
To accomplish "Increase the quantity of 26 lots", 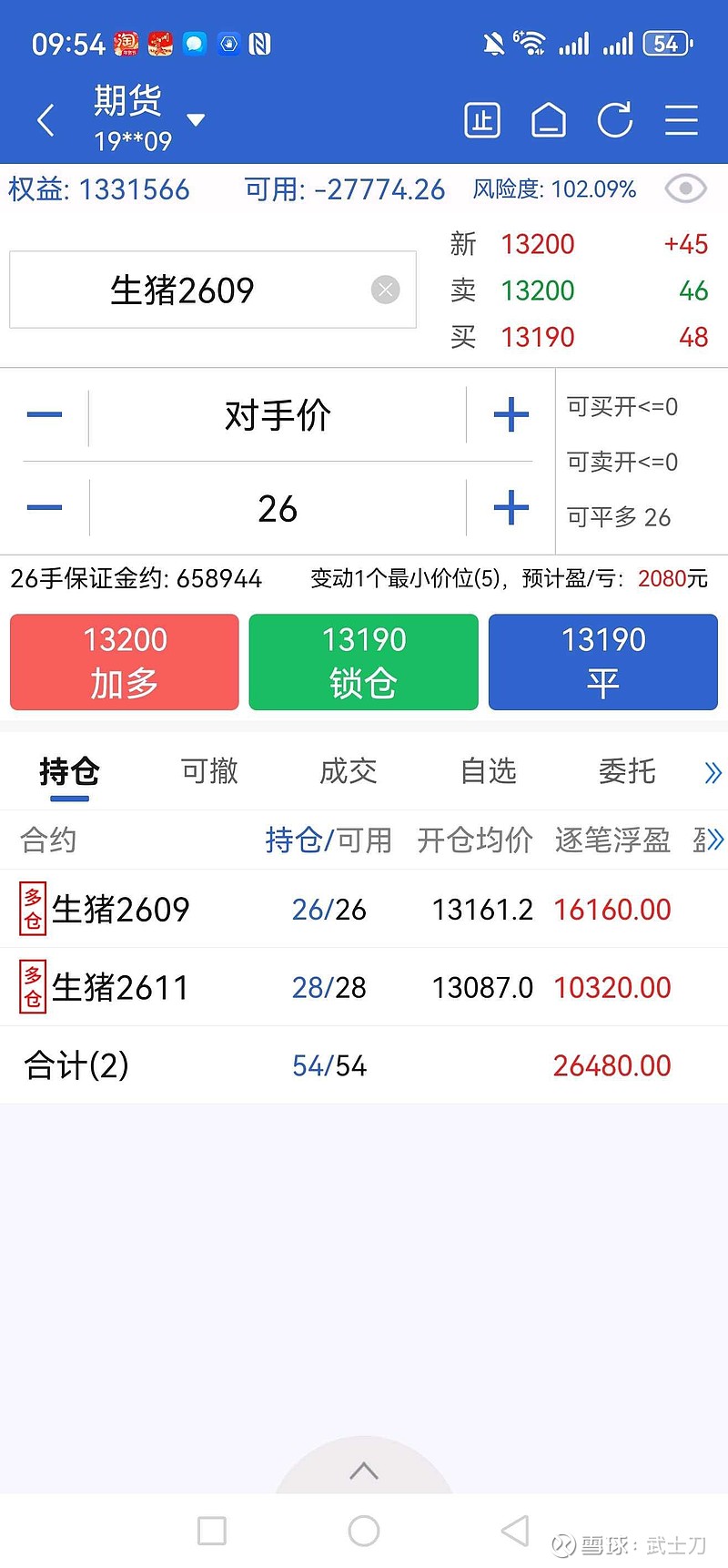I will pyautogui.click(x=511, y=507).
